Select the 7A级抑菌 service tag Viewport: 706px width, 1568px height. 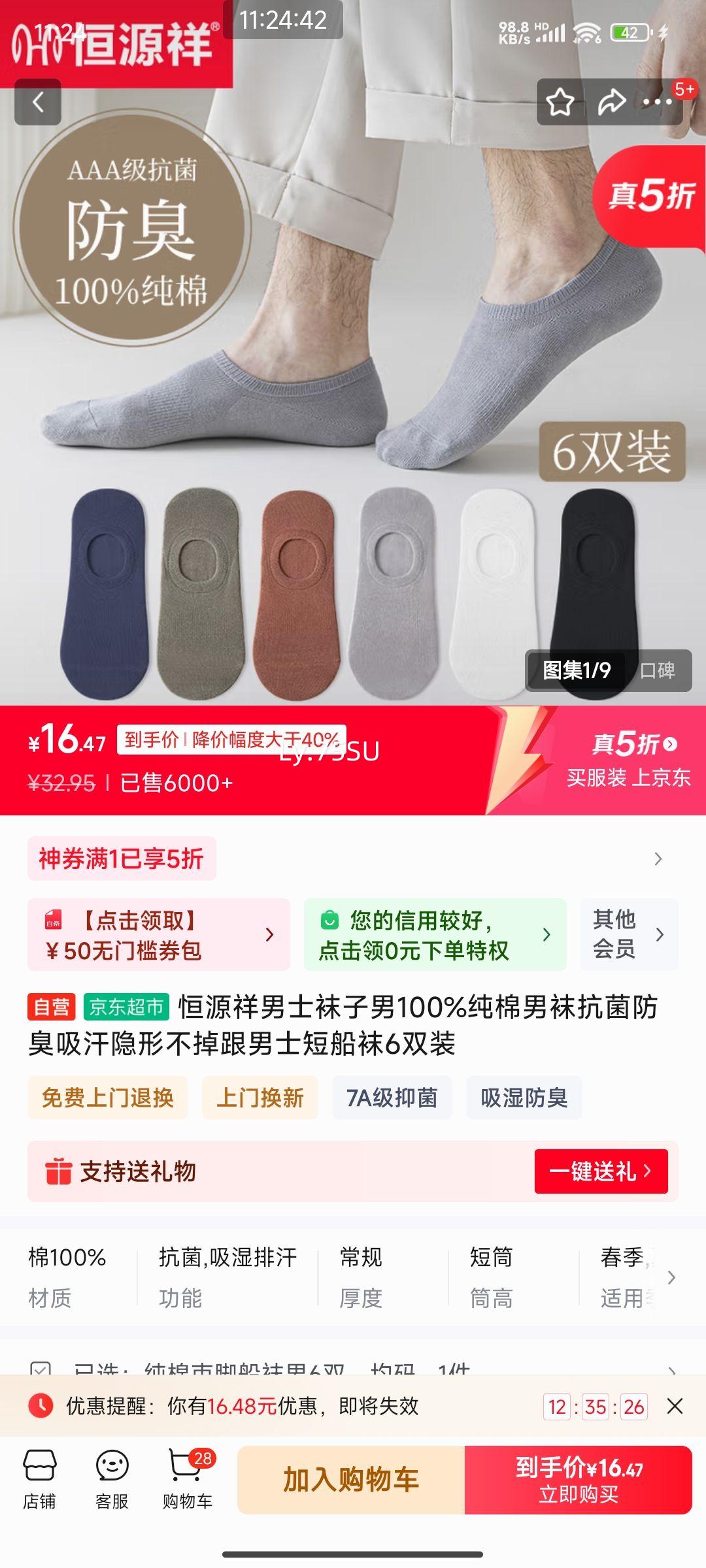392,1097
